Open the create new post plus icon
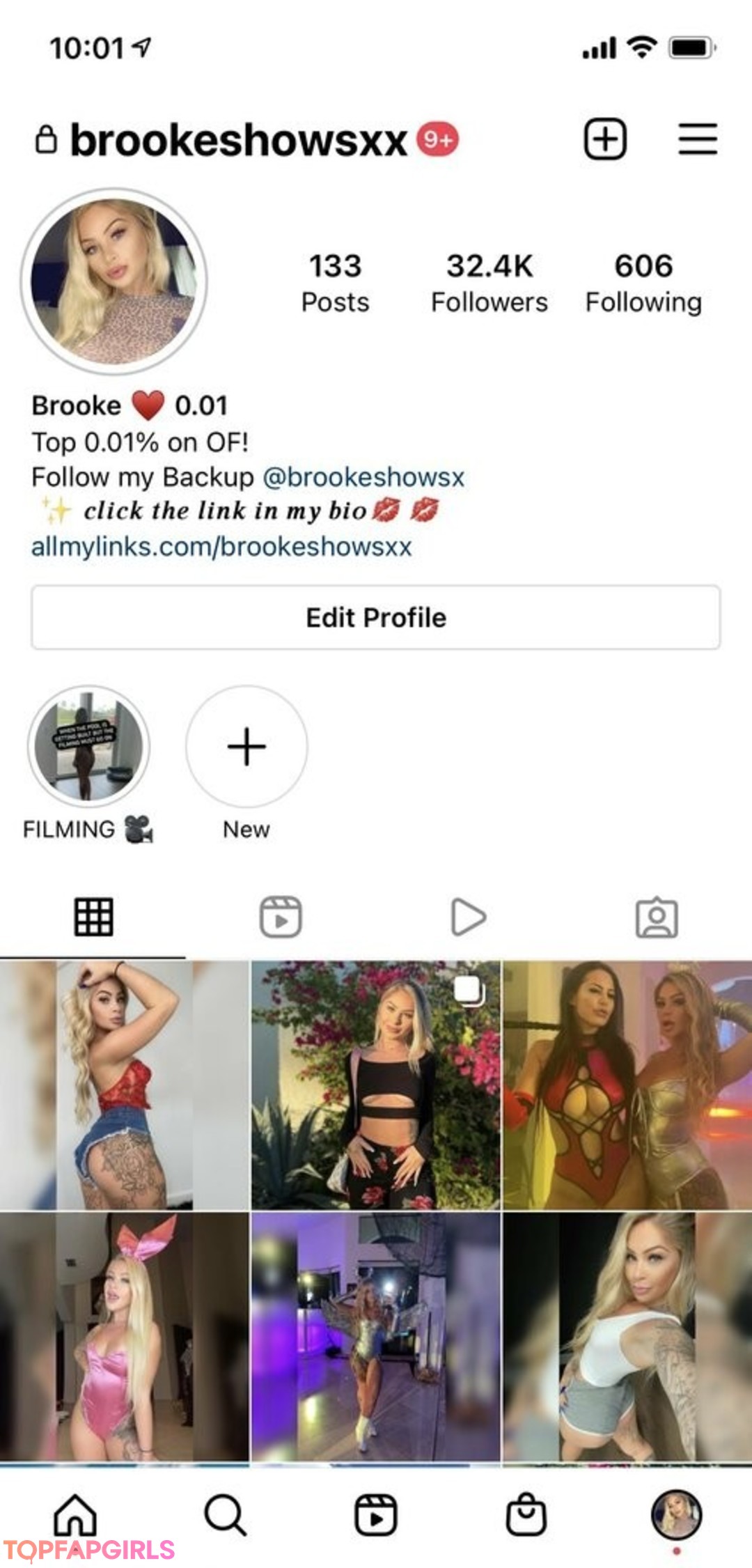This screenshot has width=752, height=1568. 604,139
